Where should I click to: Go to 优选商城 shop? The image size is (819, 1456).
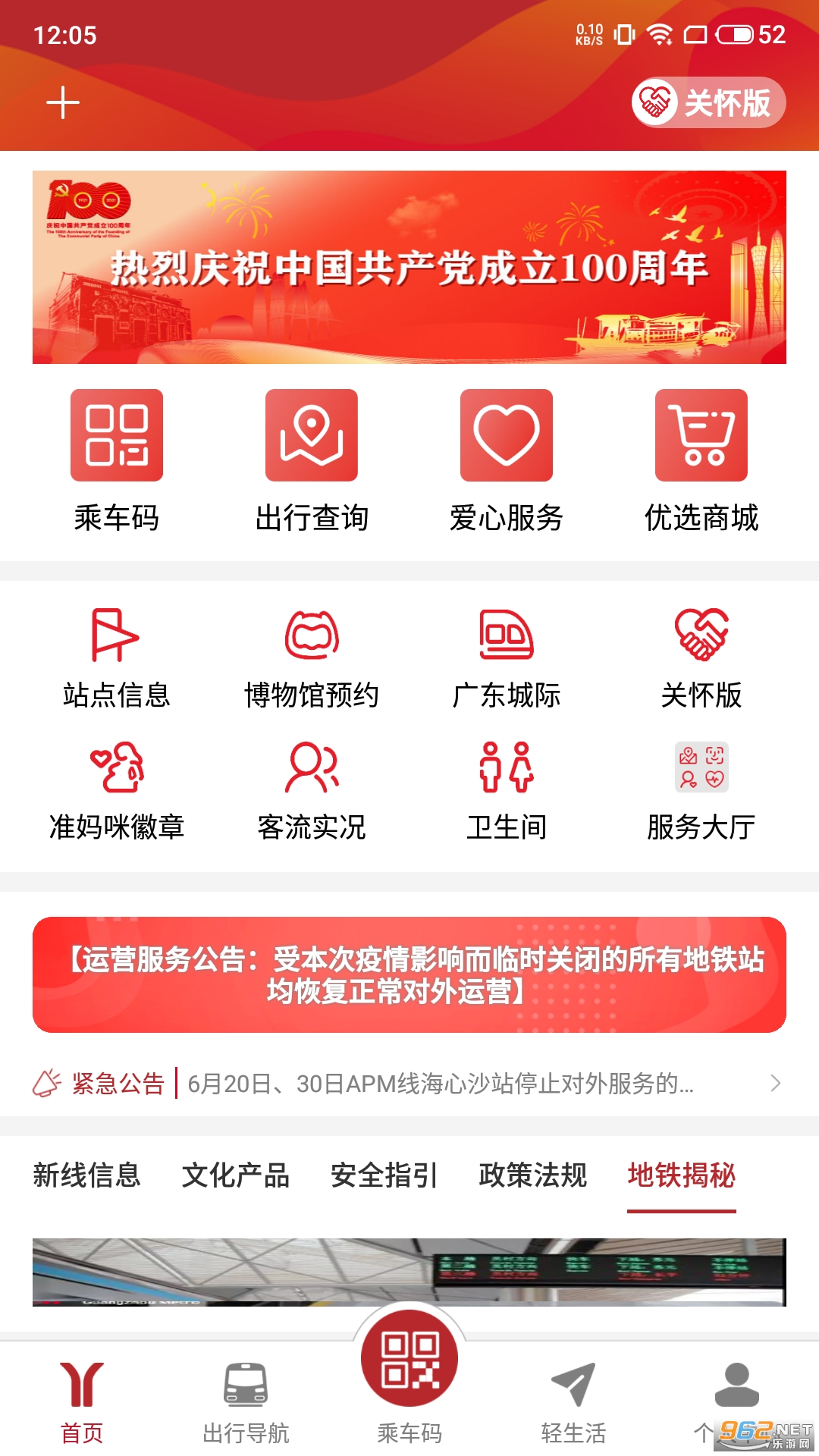coord(701,460)
